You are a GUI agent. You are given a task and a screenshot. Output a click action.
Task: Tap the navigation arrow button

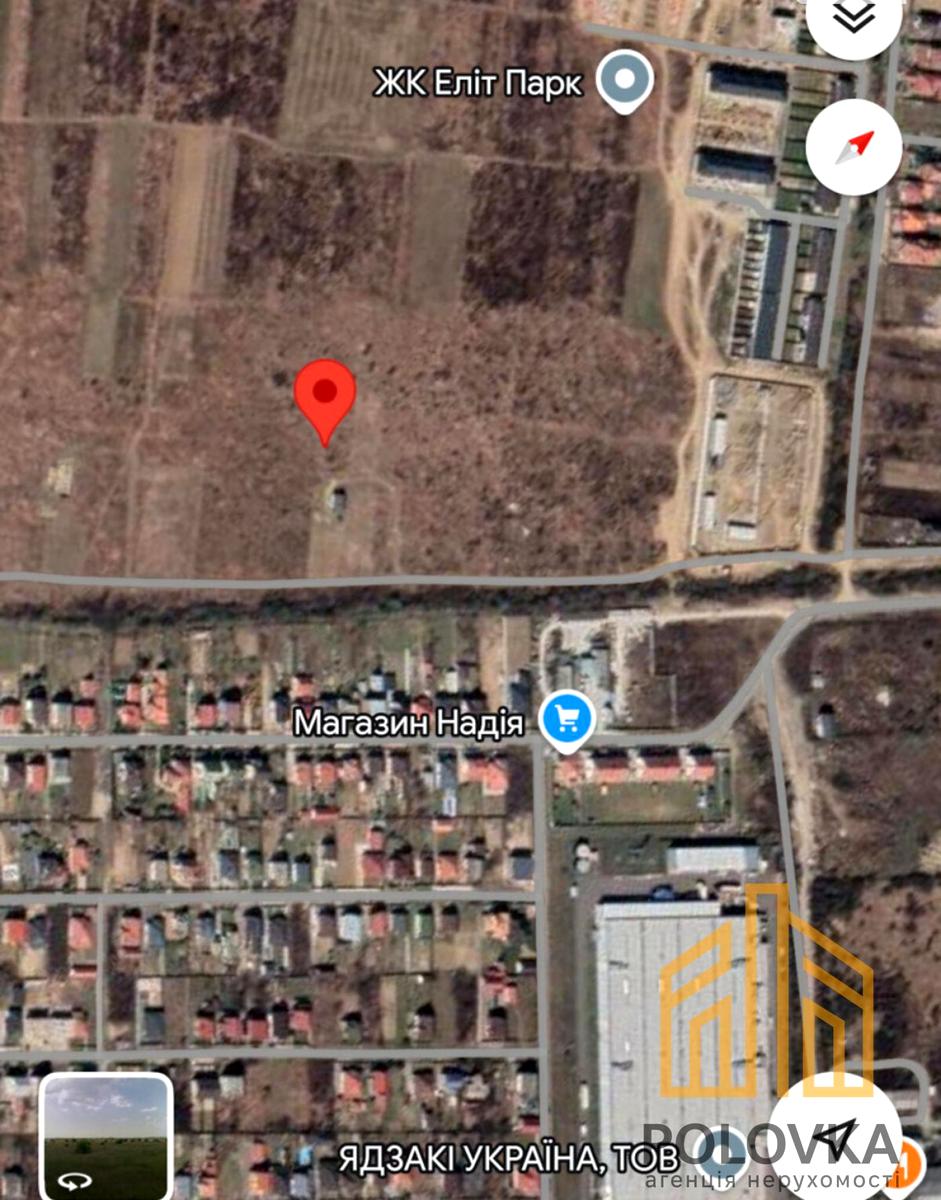[836, 1137]
